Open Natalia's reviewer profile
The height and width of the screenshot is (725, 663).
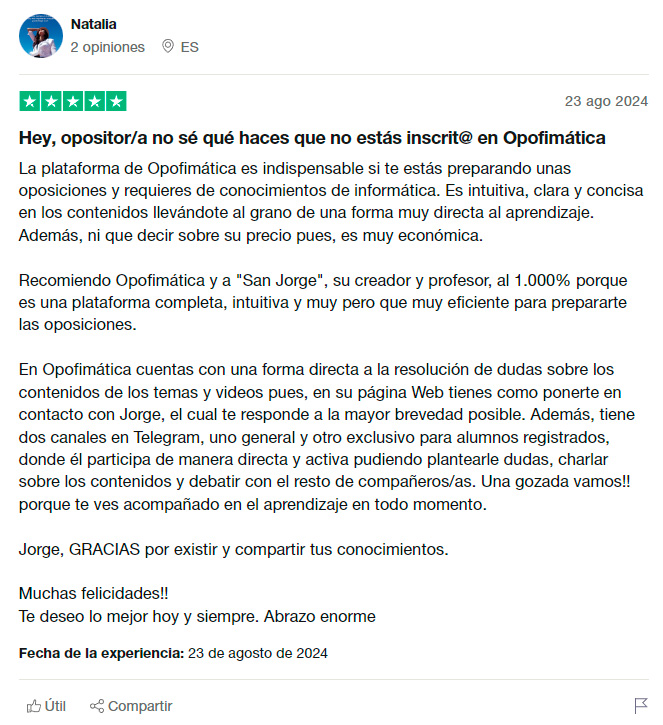tap(94, 22)
